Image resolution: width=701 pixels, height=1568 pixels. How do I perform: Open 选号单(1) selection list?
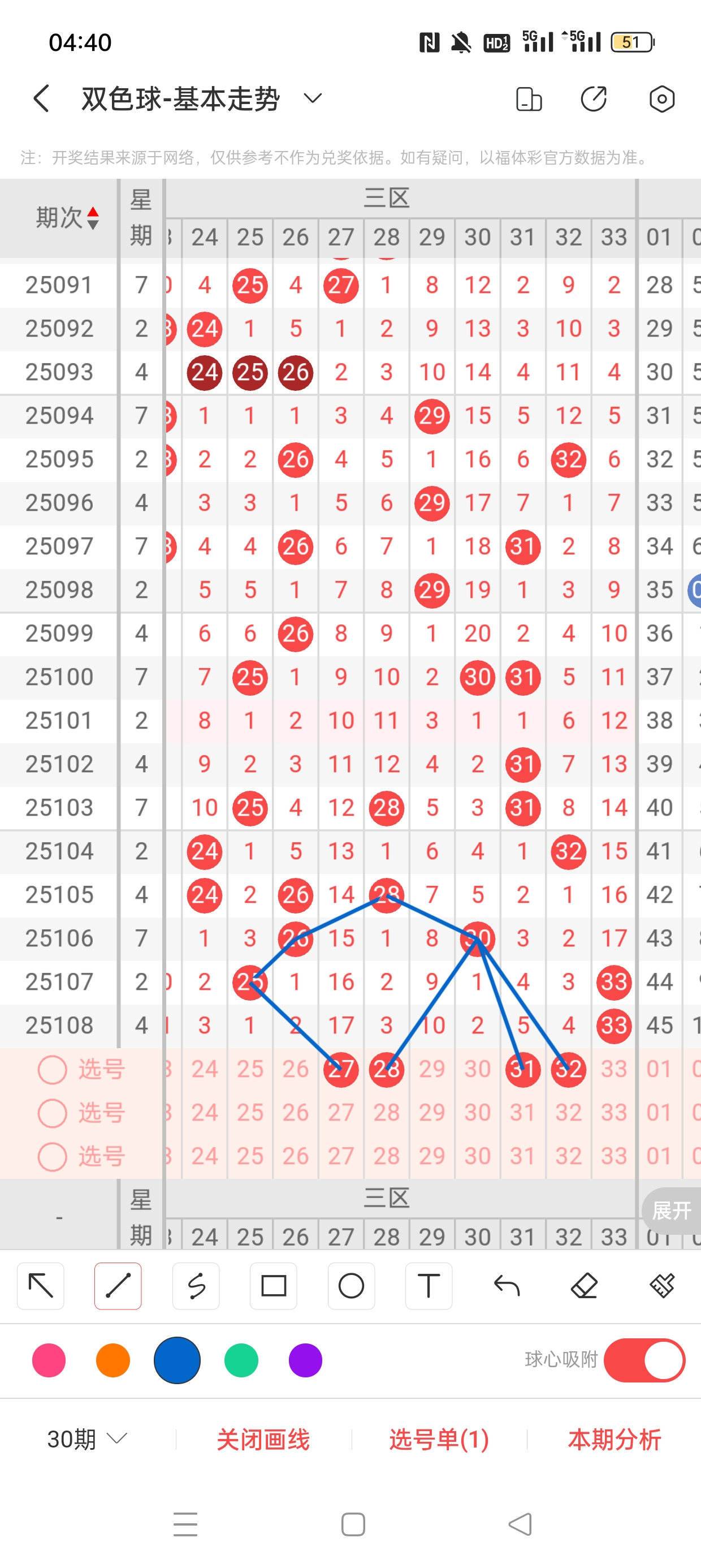point(439,1439)
